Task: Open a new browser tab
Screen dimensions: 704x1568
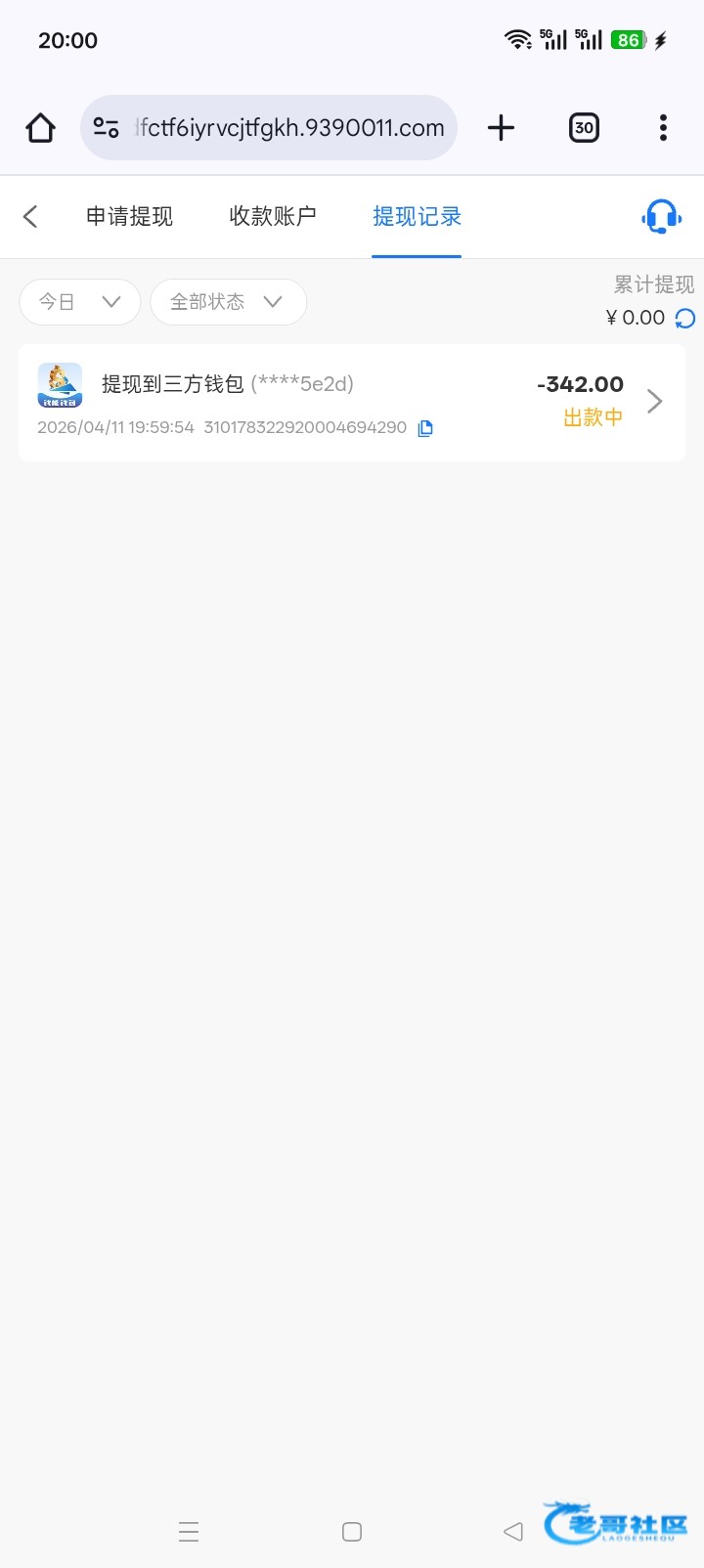Action: coord(501,128)
